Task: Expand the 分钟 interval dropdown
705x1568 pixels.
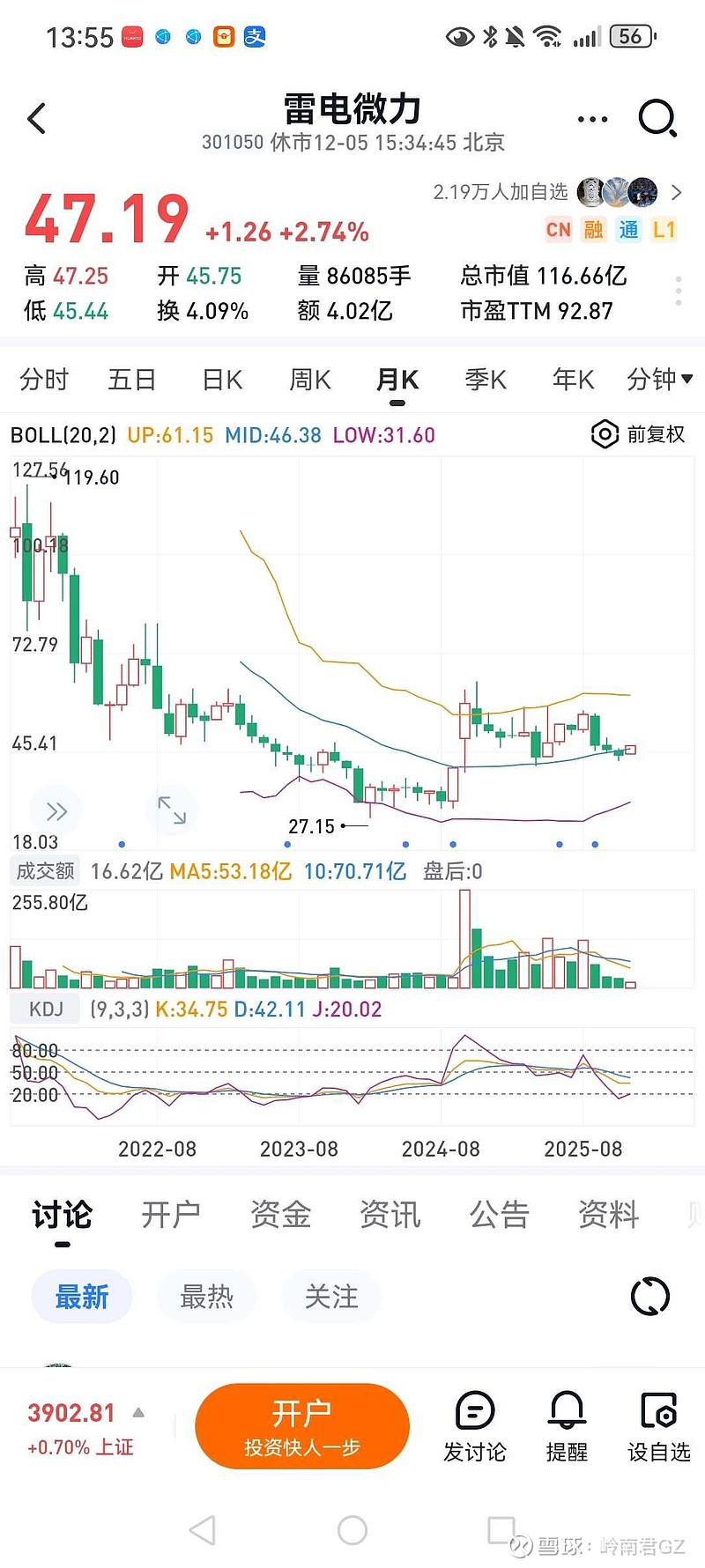Action: pyautogui.click(x=659, y=380)
